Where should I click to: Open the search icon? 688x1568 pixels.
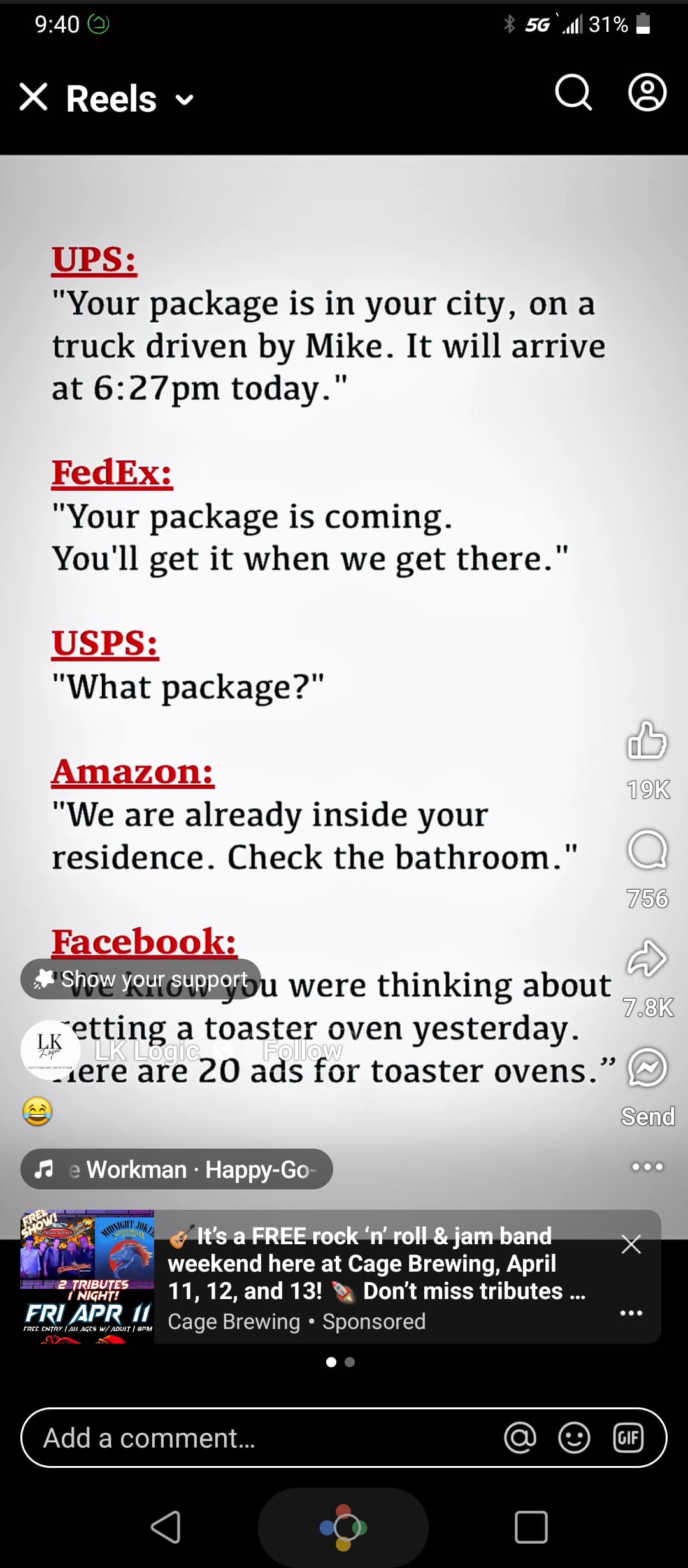pos(573,93)
